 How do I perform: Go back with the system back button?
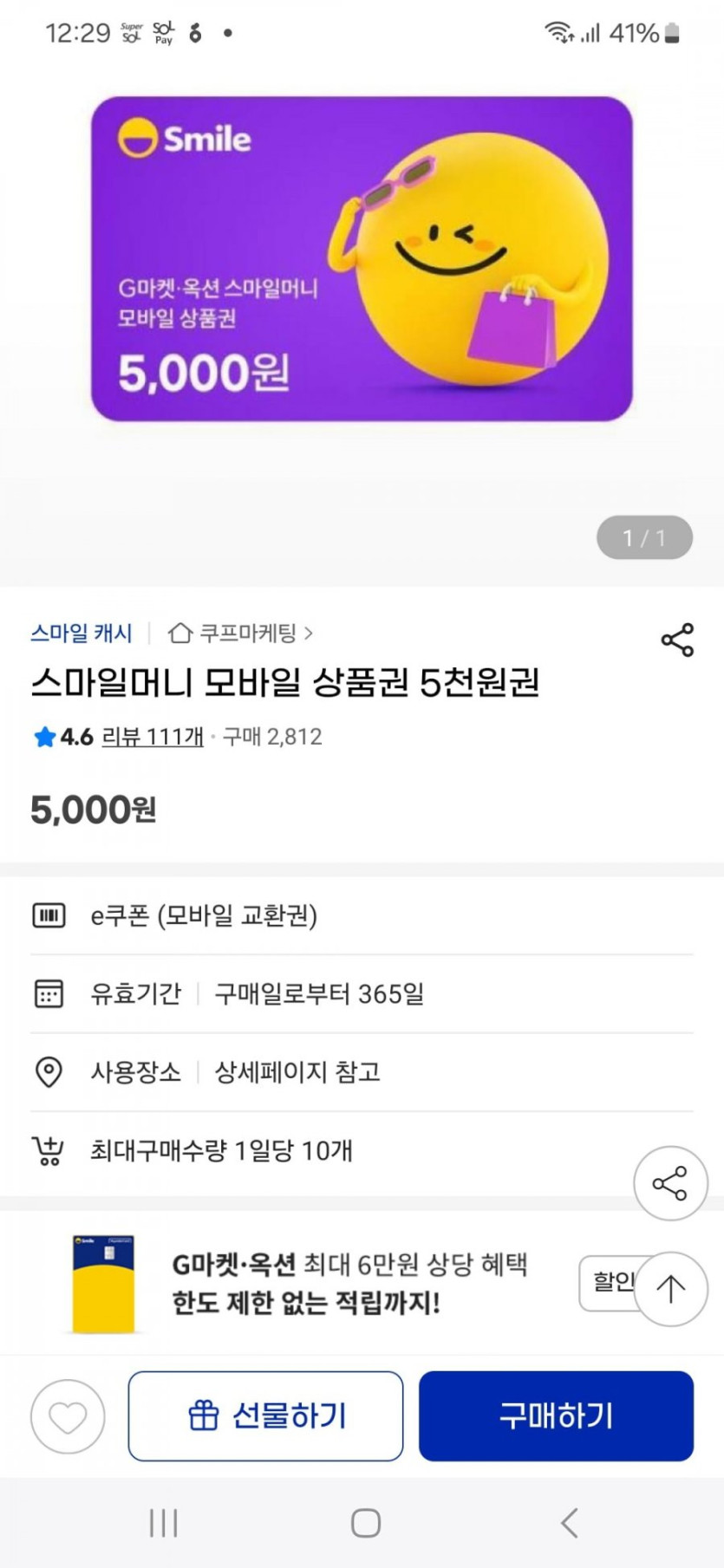[x=569, y=1522]
